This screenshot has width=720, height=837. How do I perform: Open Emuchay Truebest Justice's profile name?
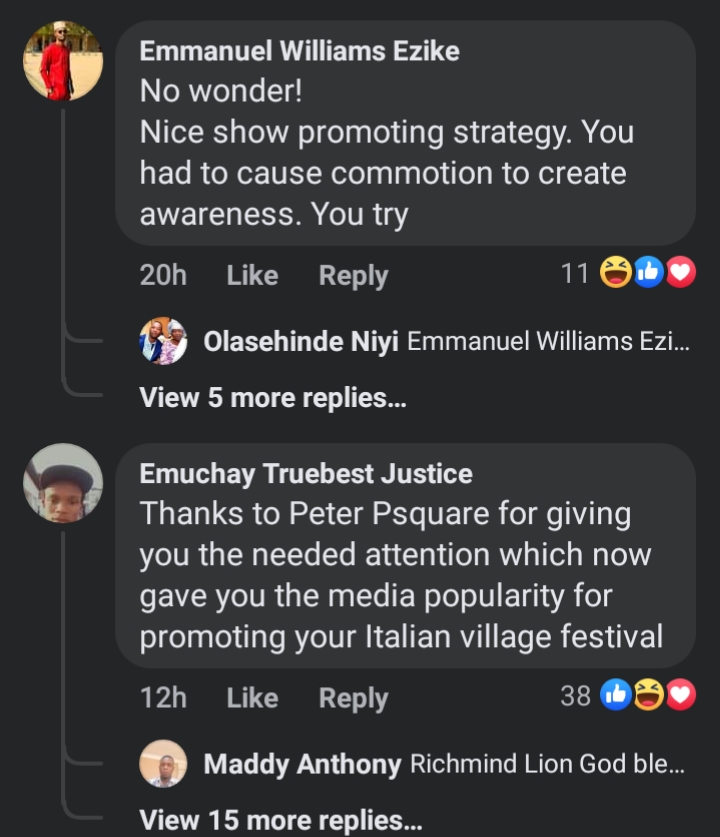click(306, 474)
